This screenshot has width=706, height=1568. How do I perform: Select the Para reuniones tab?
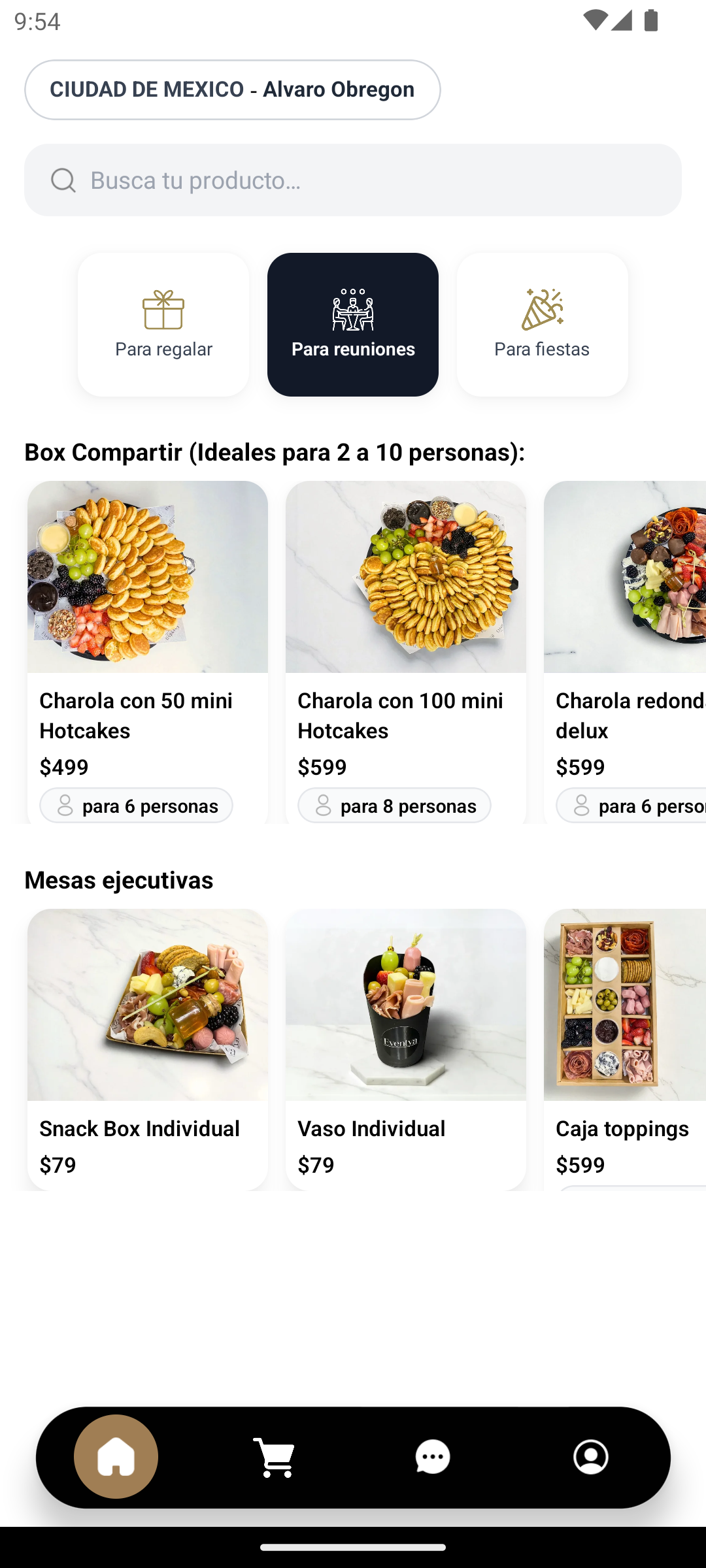point(353,349)
